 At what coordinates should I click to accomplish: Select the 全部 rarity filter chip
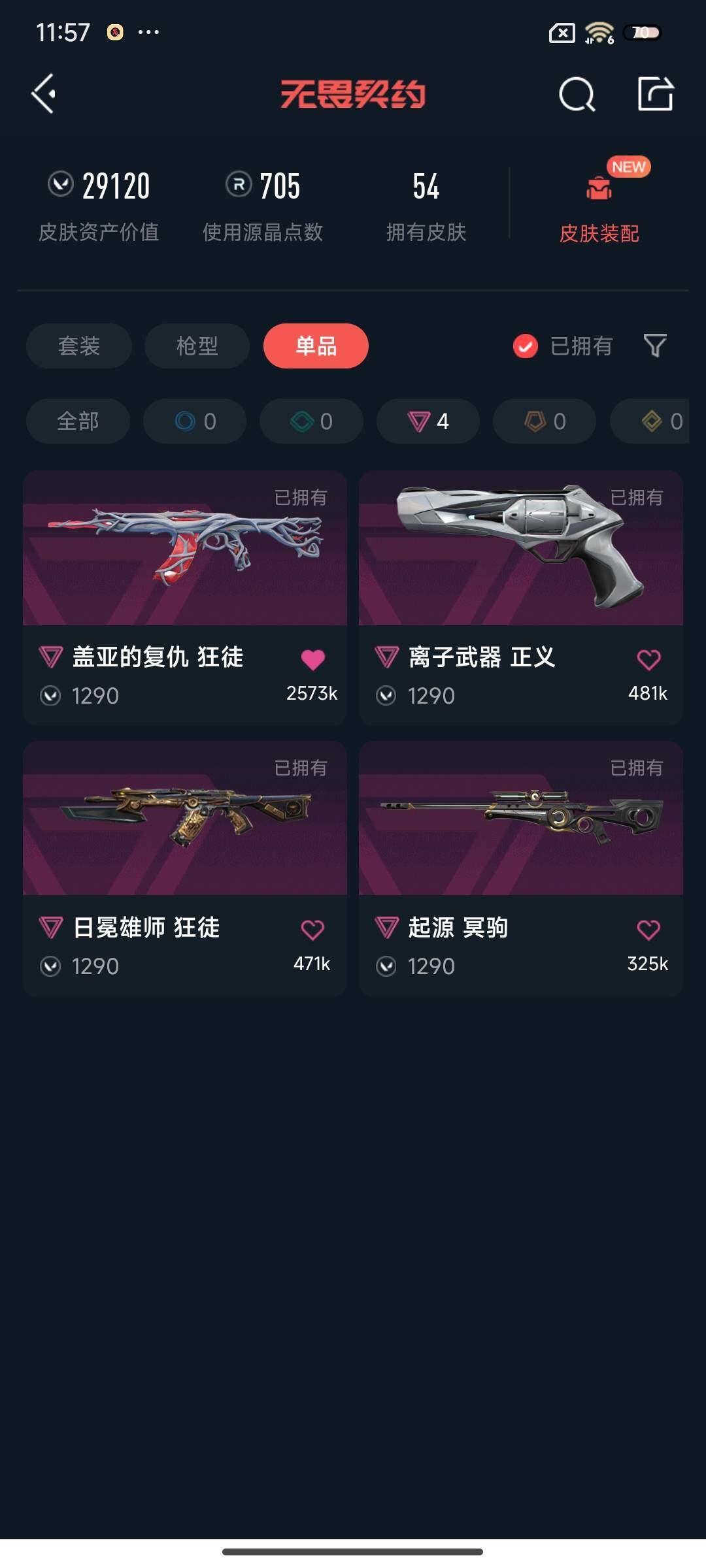click(x=77, y=421)
